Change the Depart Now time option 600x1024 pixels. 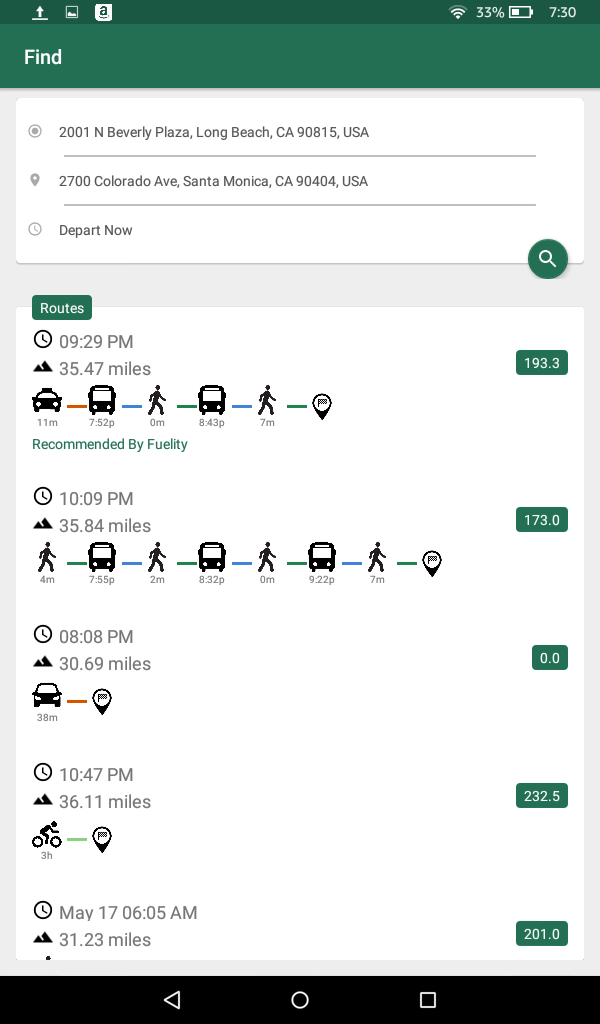[x=96, y=230]
